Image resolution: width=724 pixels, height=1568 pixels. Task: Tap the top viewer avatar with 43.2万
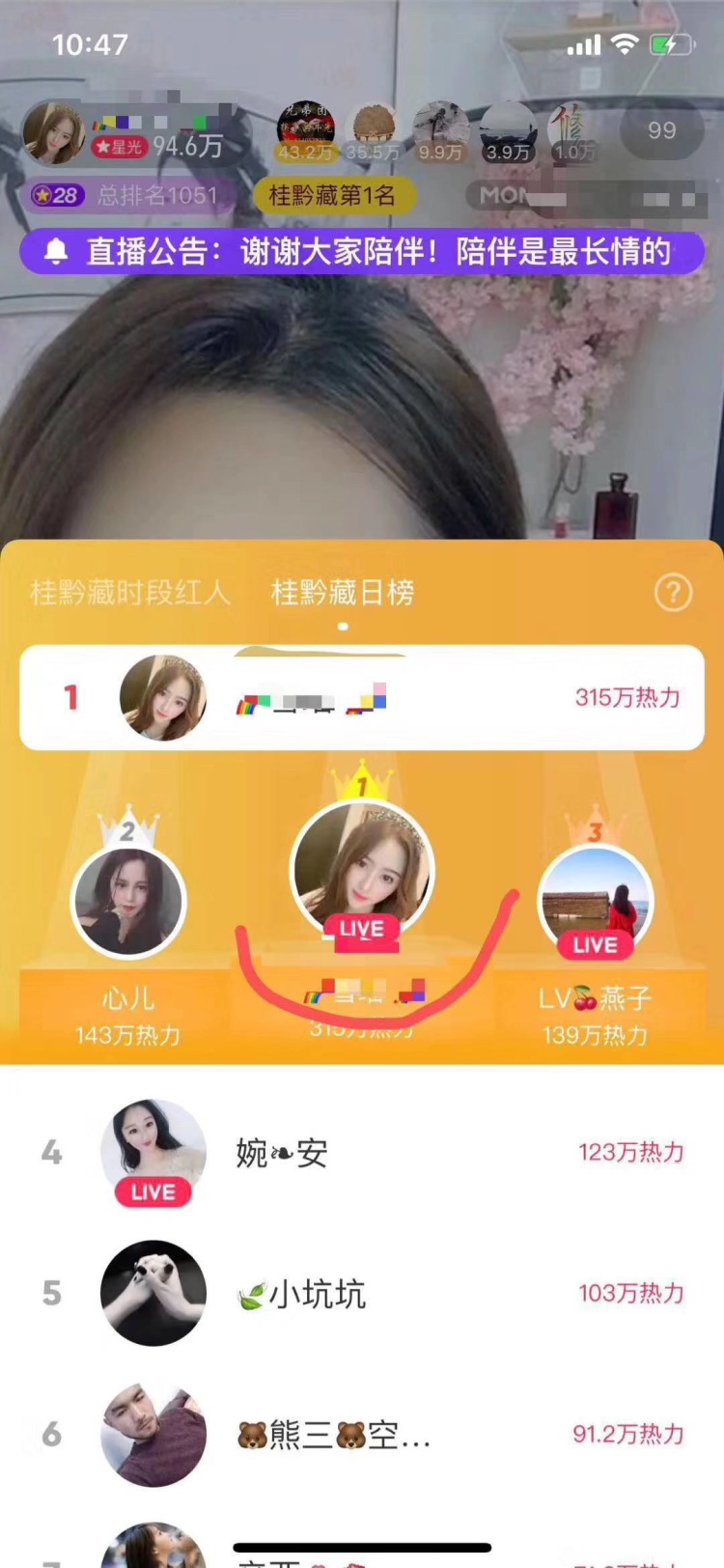(305, 130)
